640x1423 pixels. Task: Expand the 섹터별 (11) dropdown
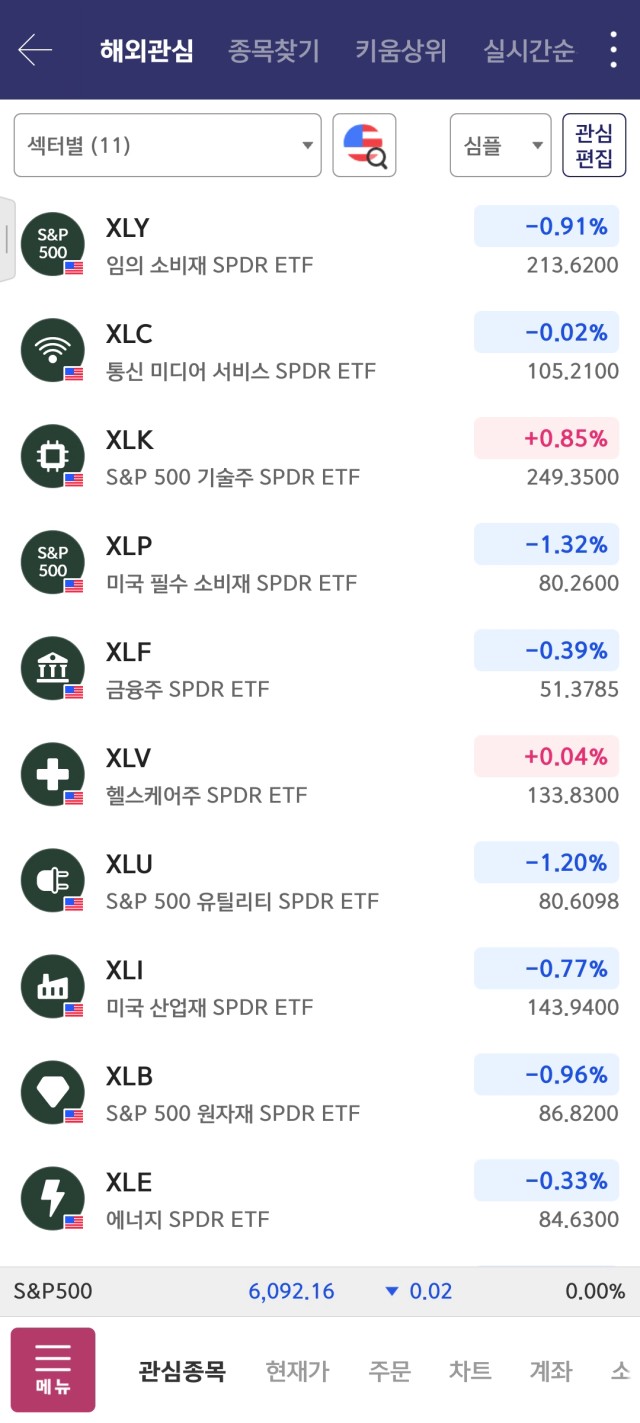pos(168,145)
